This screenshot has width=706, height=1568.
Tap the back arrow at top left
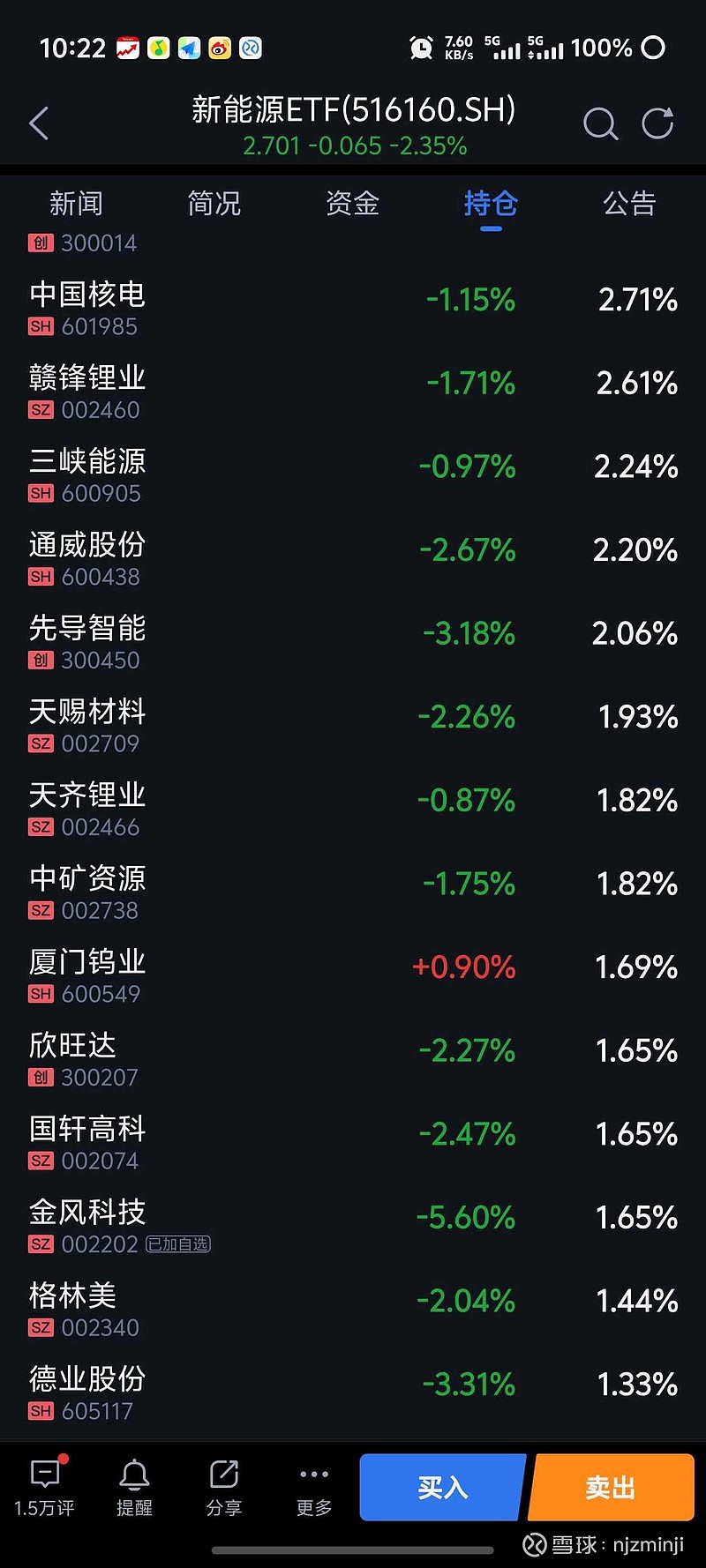(39, 124)
